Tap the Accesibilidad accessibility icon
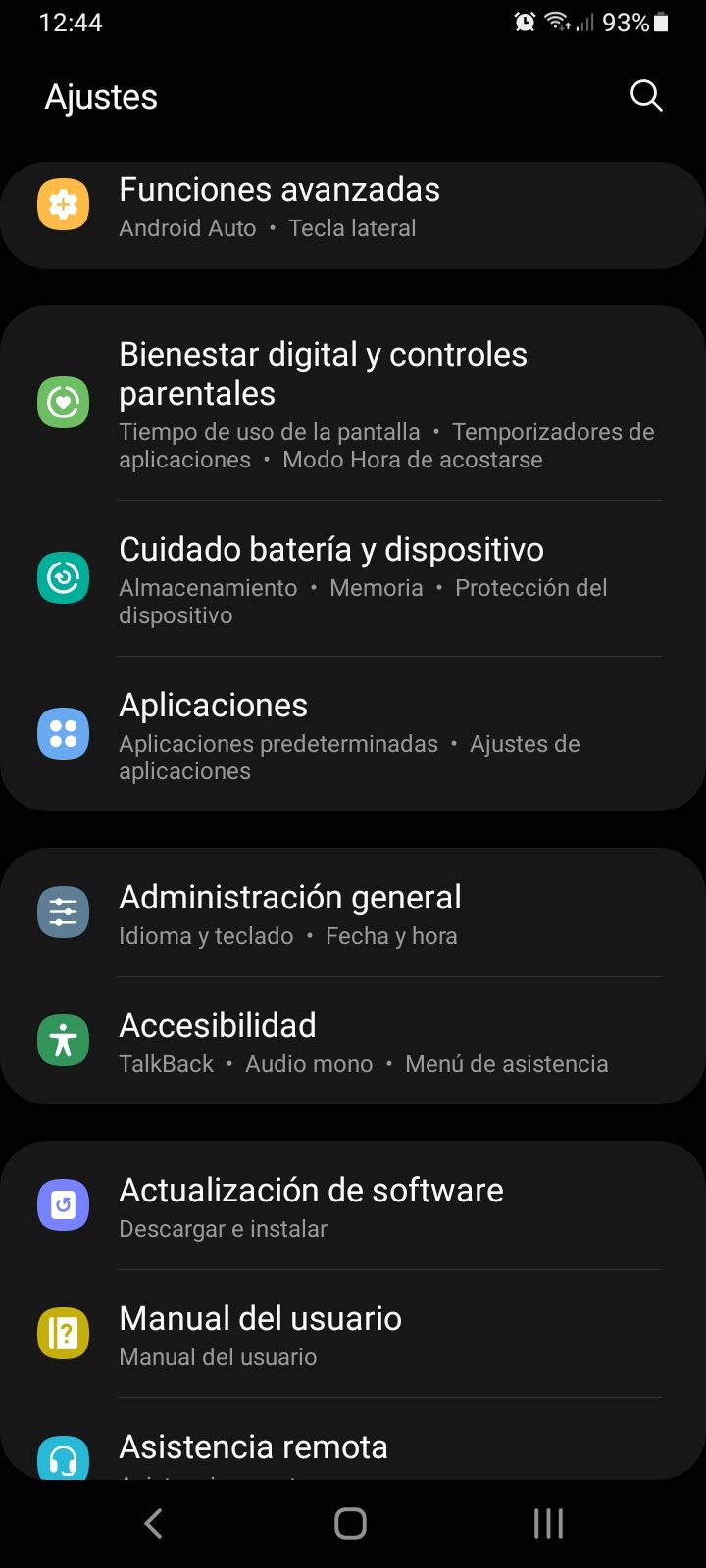The width and height of the screenshot is (706, 1568). pyautogui.click(x=63, y=1040)
